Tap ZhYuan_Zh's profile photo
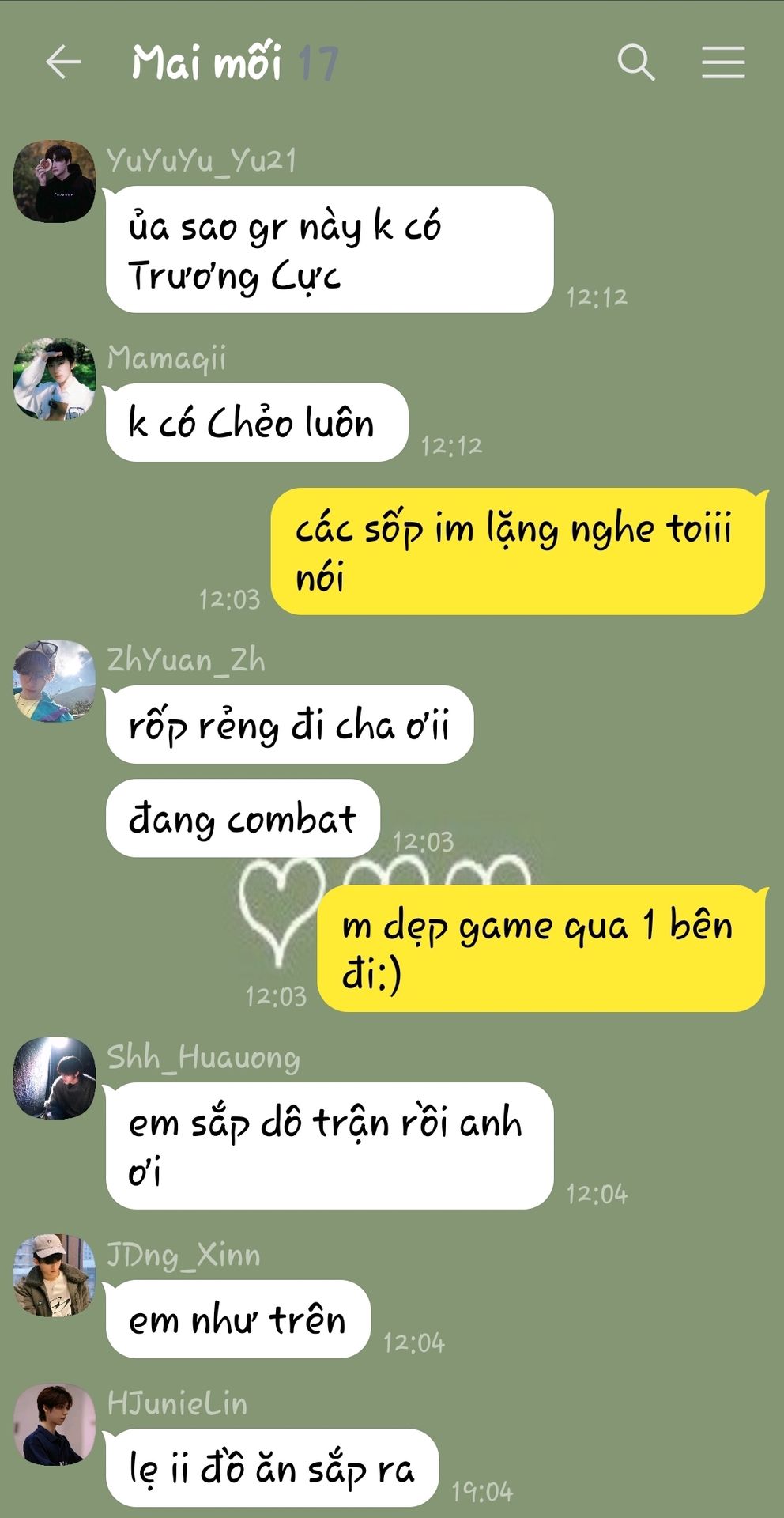Screen dimensions: 784x1518 (x=55, y=682)
